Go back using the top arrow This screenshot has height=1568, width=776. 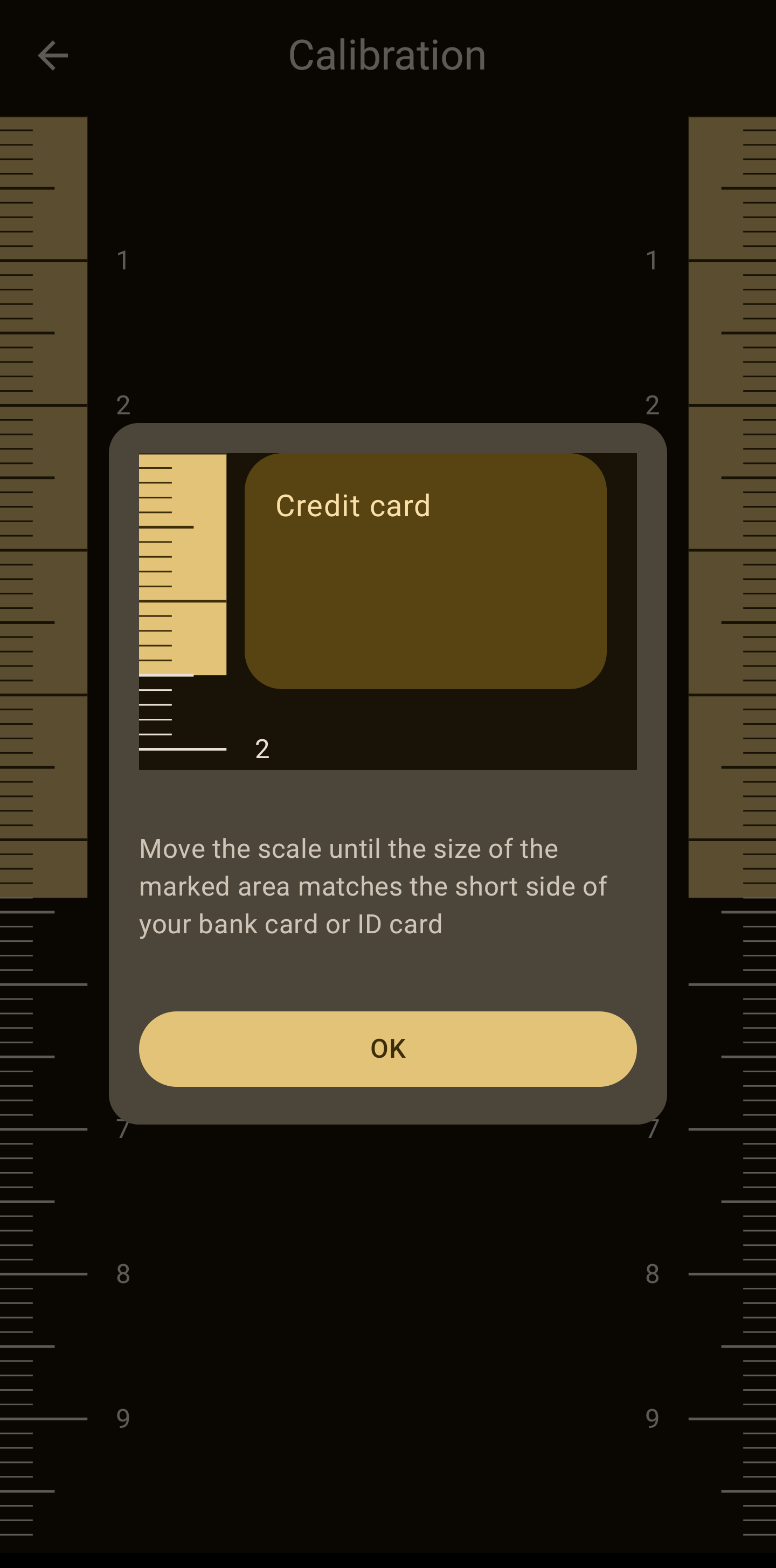[x=53, y=56]
